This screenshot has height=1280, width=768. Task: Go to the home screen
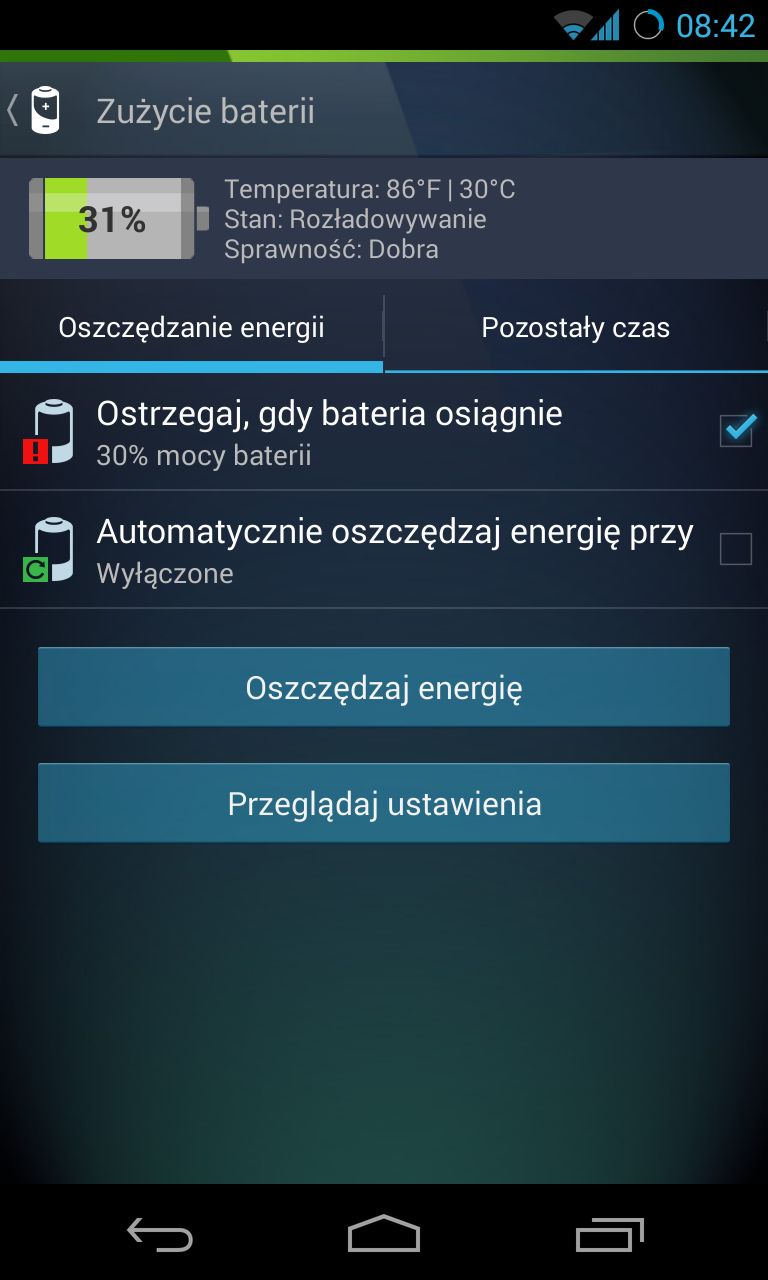(384, 1234)
